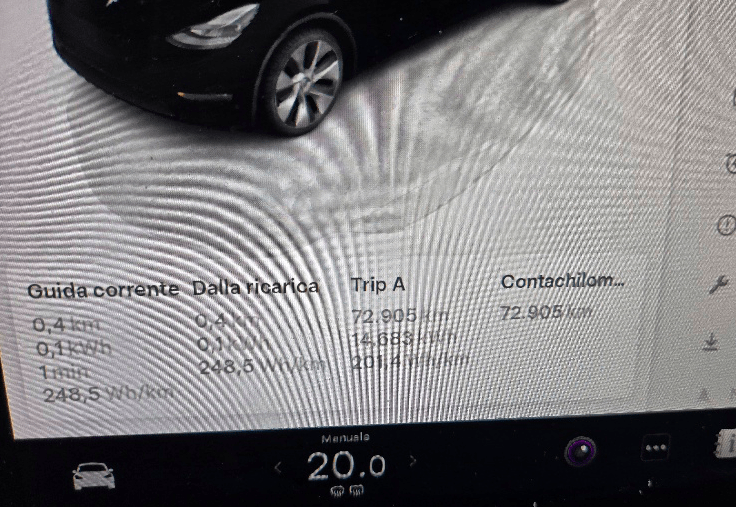Lower the cabin temperature with the left arrow

pyautogui.click(x=279, y=466)
